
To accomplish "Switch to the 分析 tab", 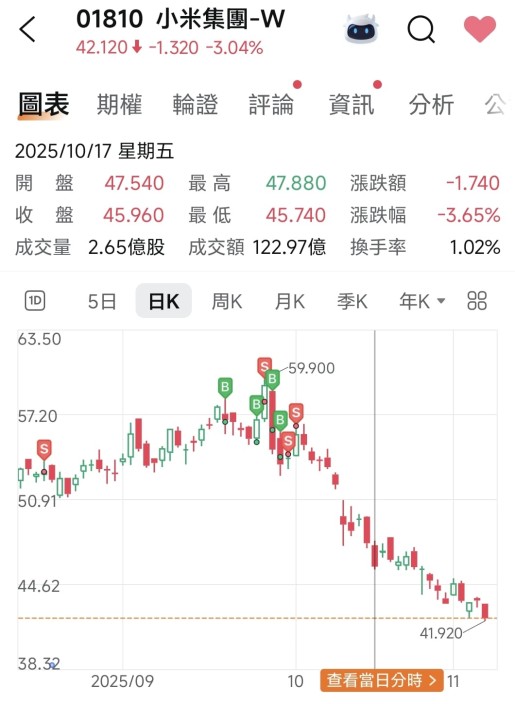I will pos(431,104).
